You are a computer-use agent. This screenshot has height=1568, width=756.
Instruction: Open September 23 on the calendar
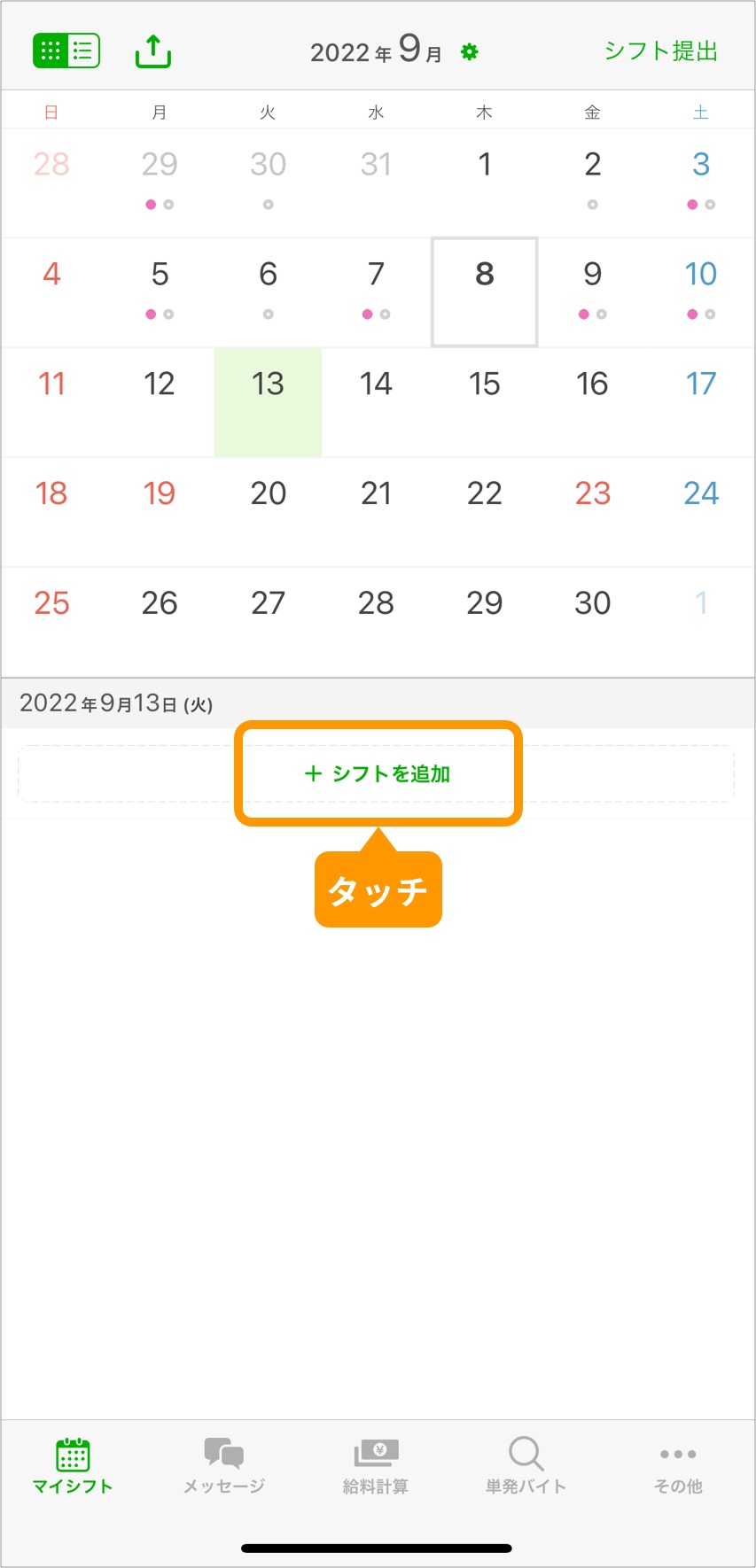coord(592,510)
